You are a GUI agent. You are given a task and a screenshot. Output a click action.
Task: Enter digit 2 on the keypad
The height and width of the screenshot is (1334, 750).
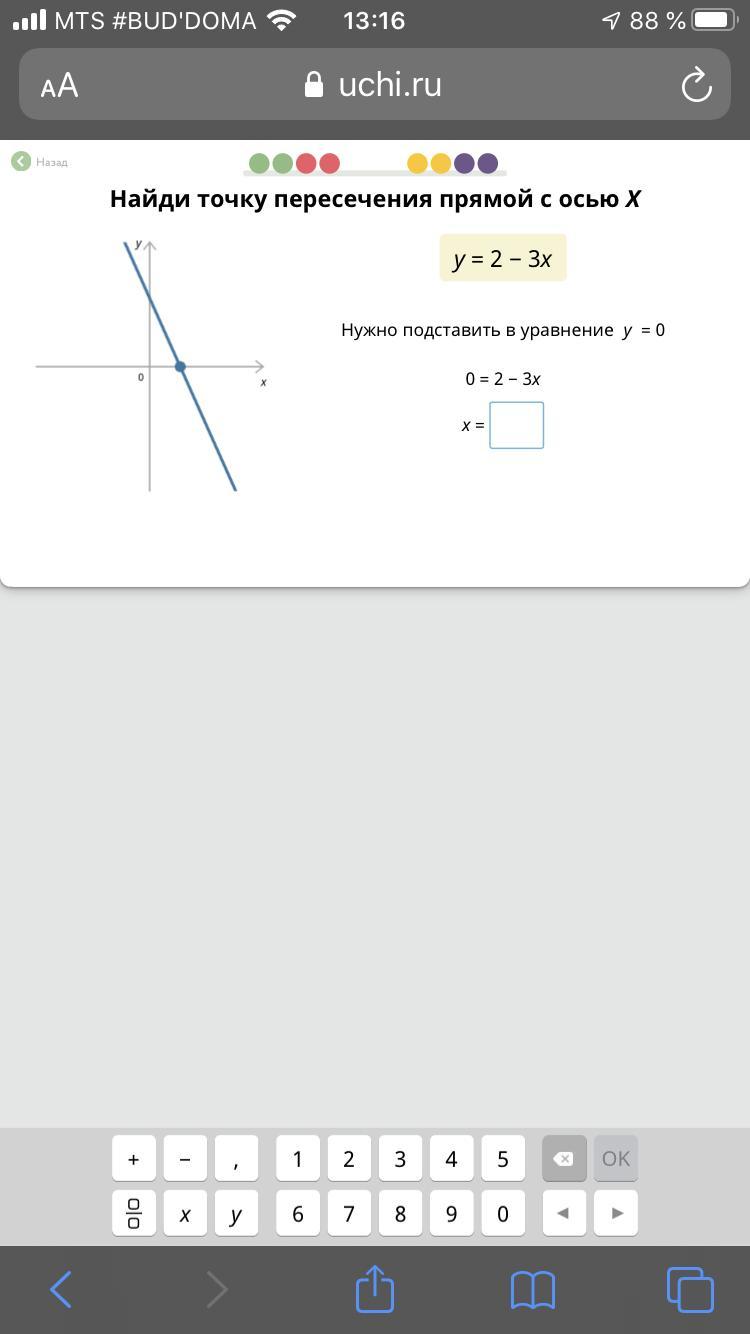348,1159
